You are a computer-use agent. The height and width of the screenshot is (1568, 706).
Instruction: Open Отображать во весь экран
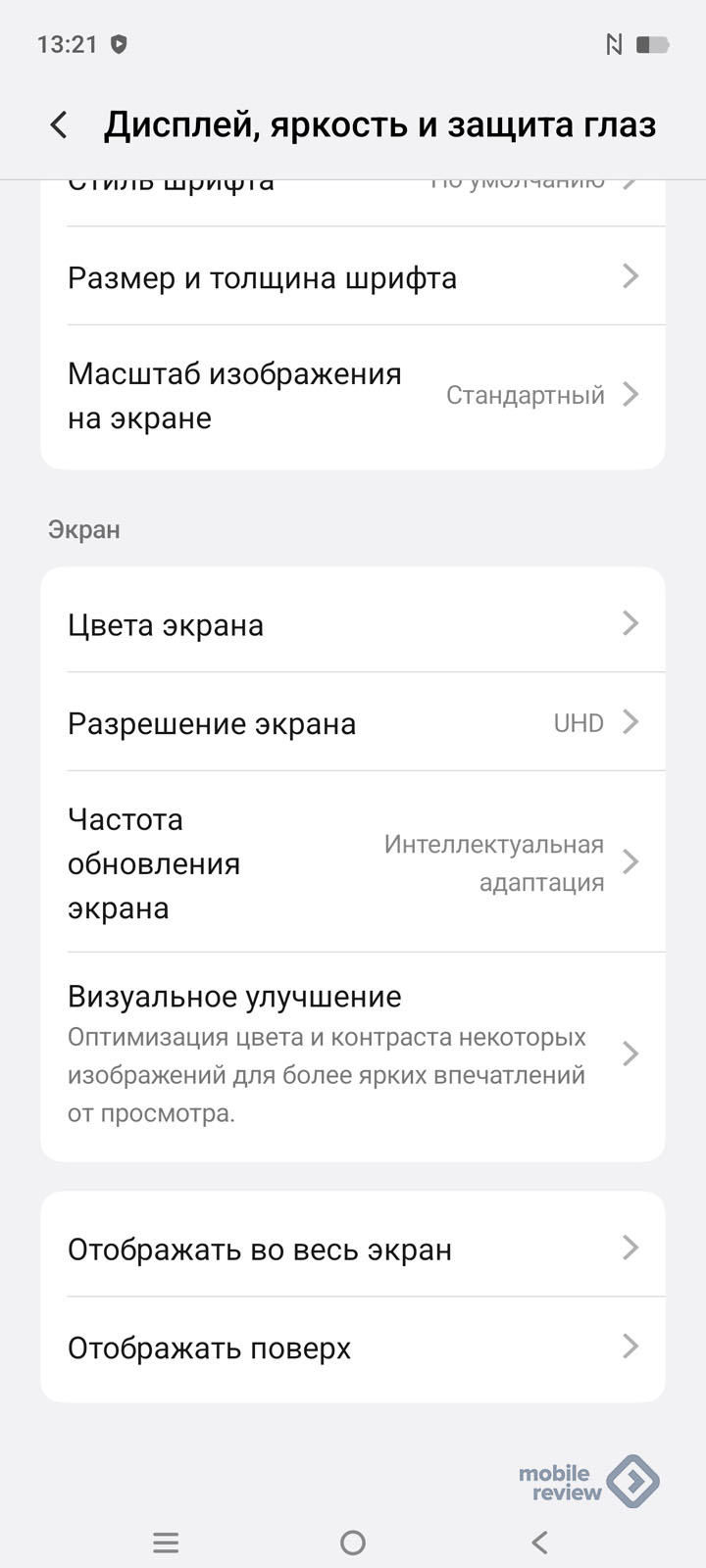coord(353,1249)
